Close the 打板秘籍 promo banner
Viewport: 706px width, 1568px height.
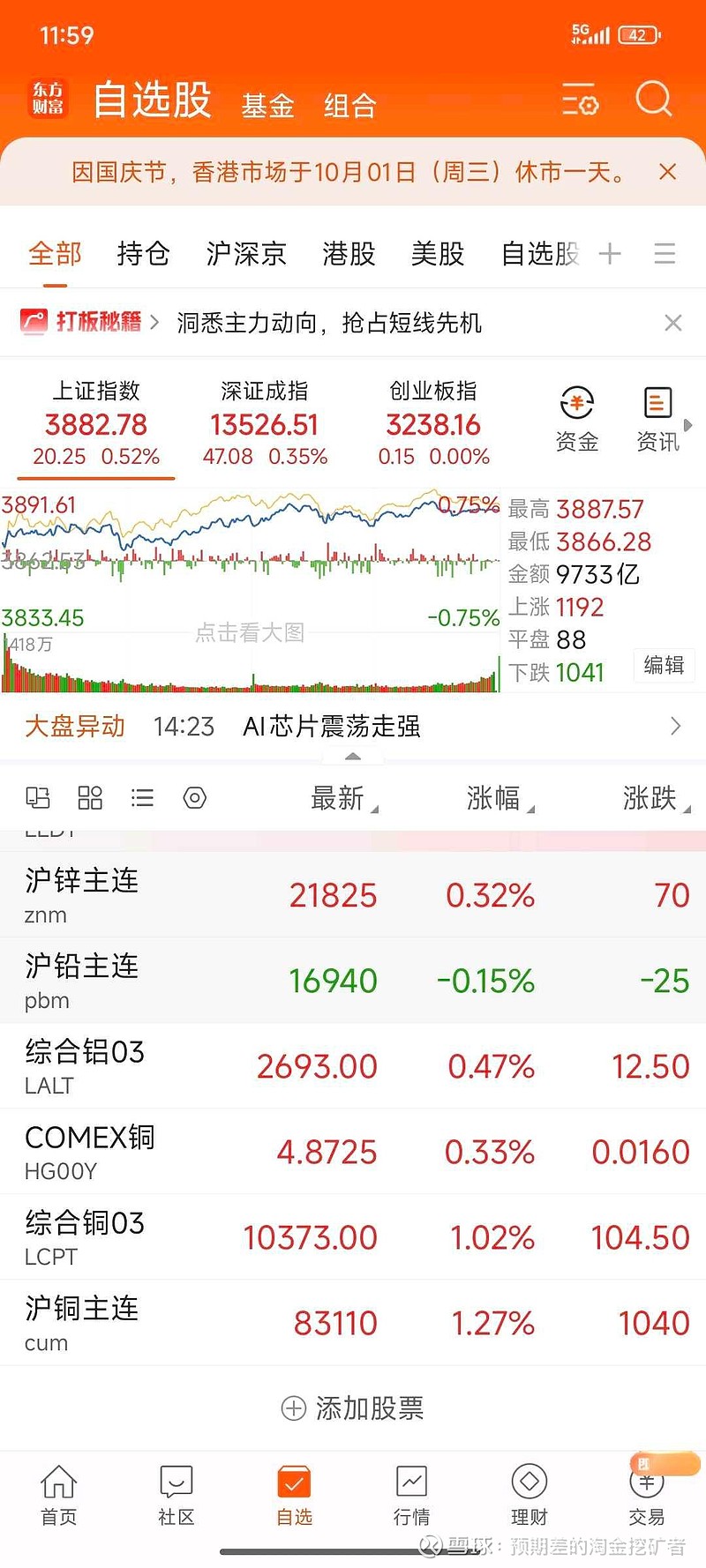point(672,323)
